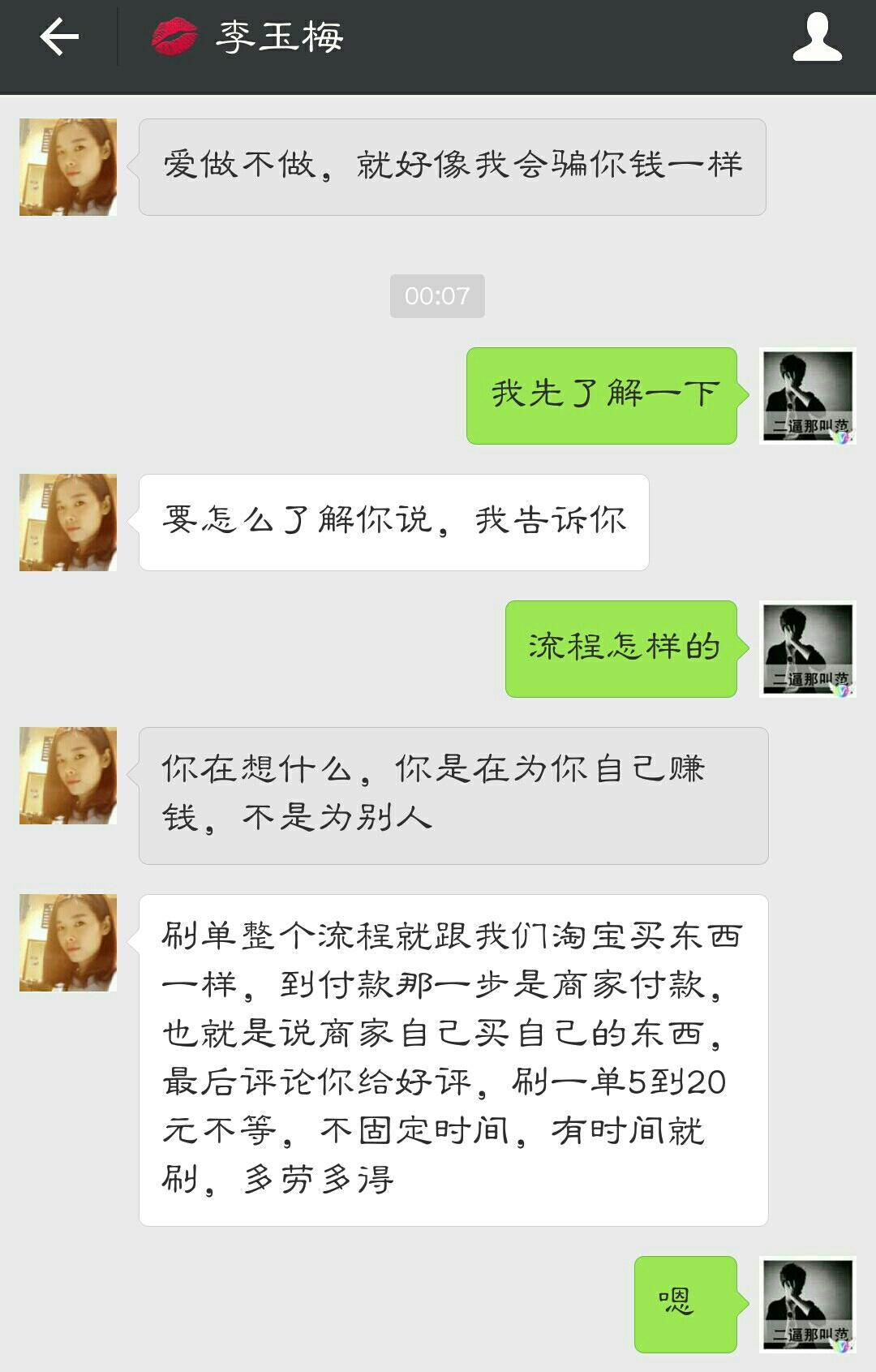
Task: Tap the back arrow to exit chat
Action: pyautogui.click(x=57, y=37)
